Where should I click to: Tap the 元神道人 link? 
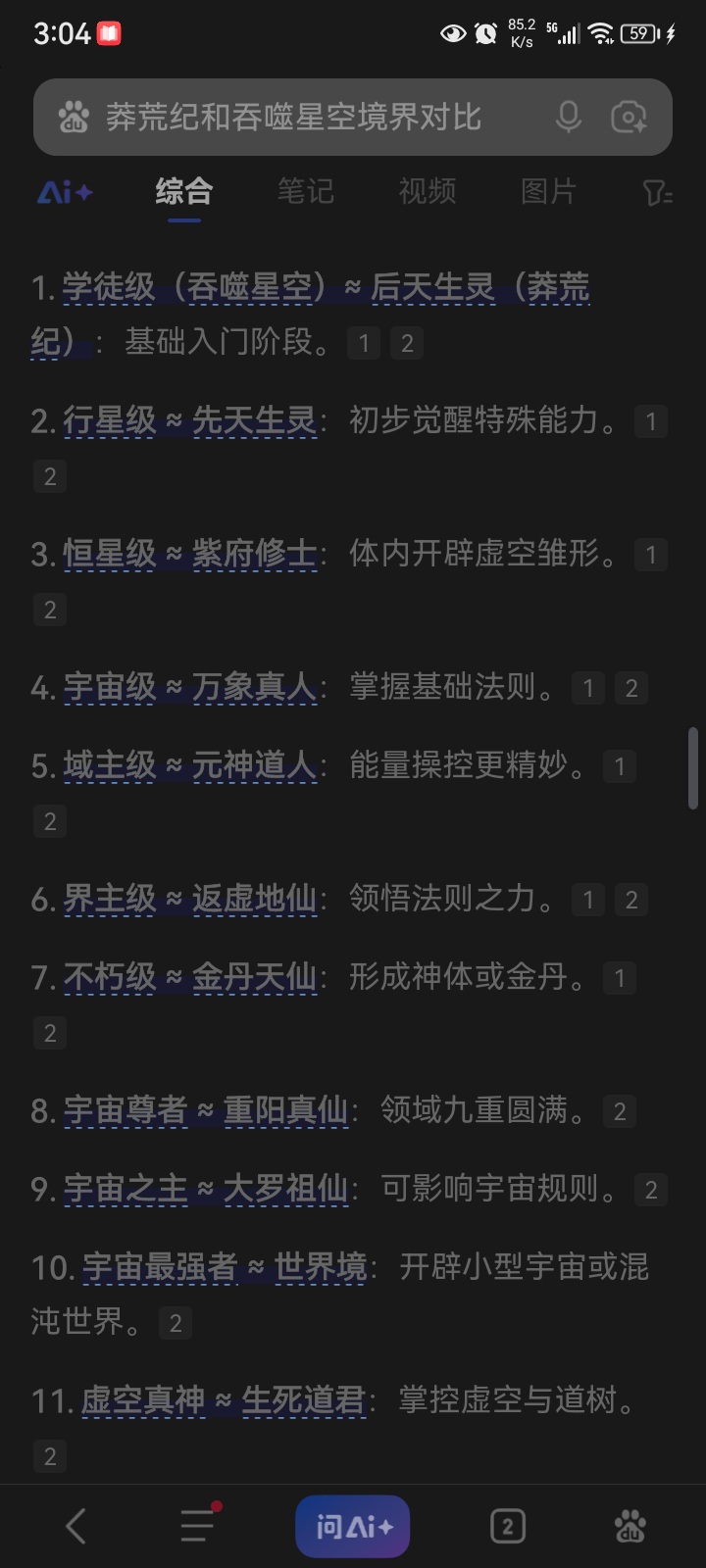(x=254, y=765)
